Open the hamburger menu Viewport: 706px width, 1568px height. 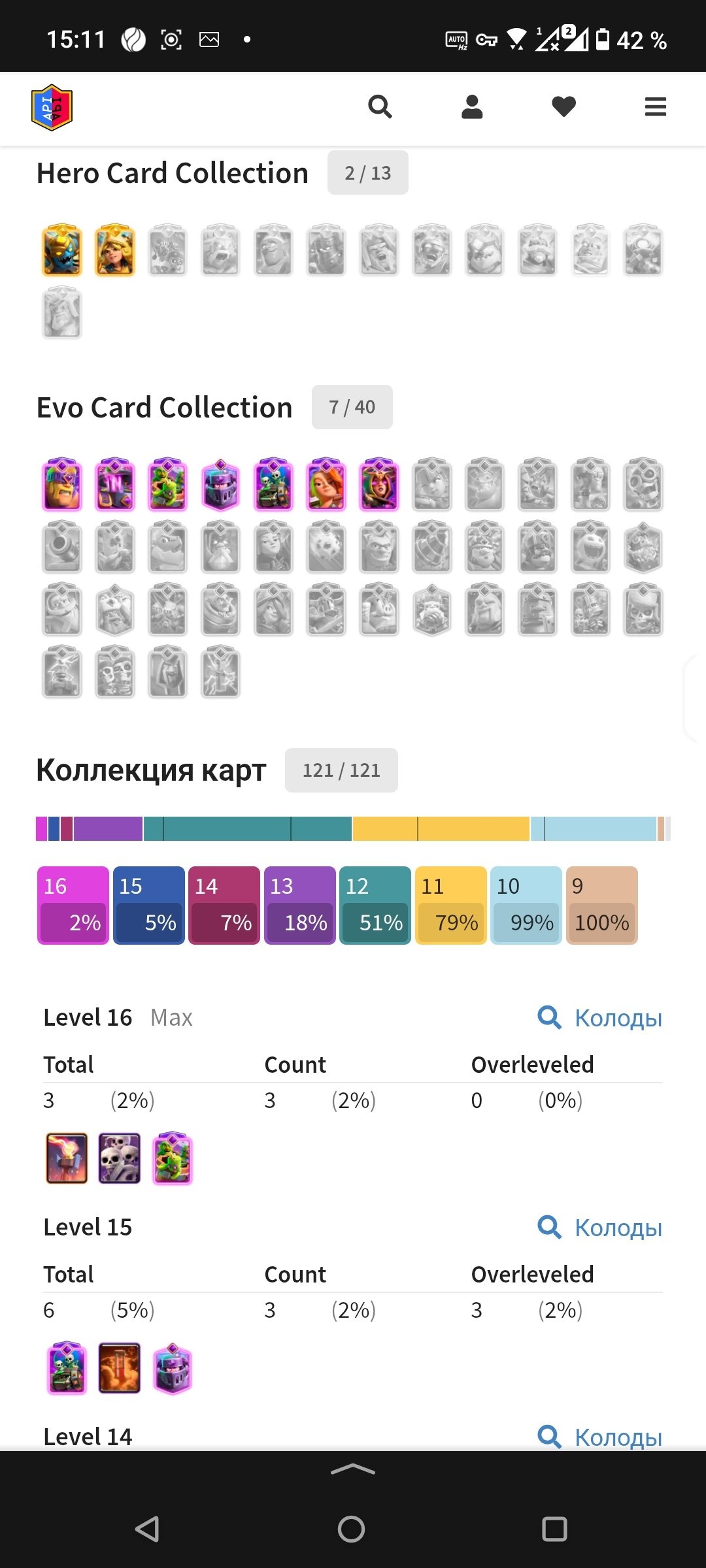click(656, 106)
